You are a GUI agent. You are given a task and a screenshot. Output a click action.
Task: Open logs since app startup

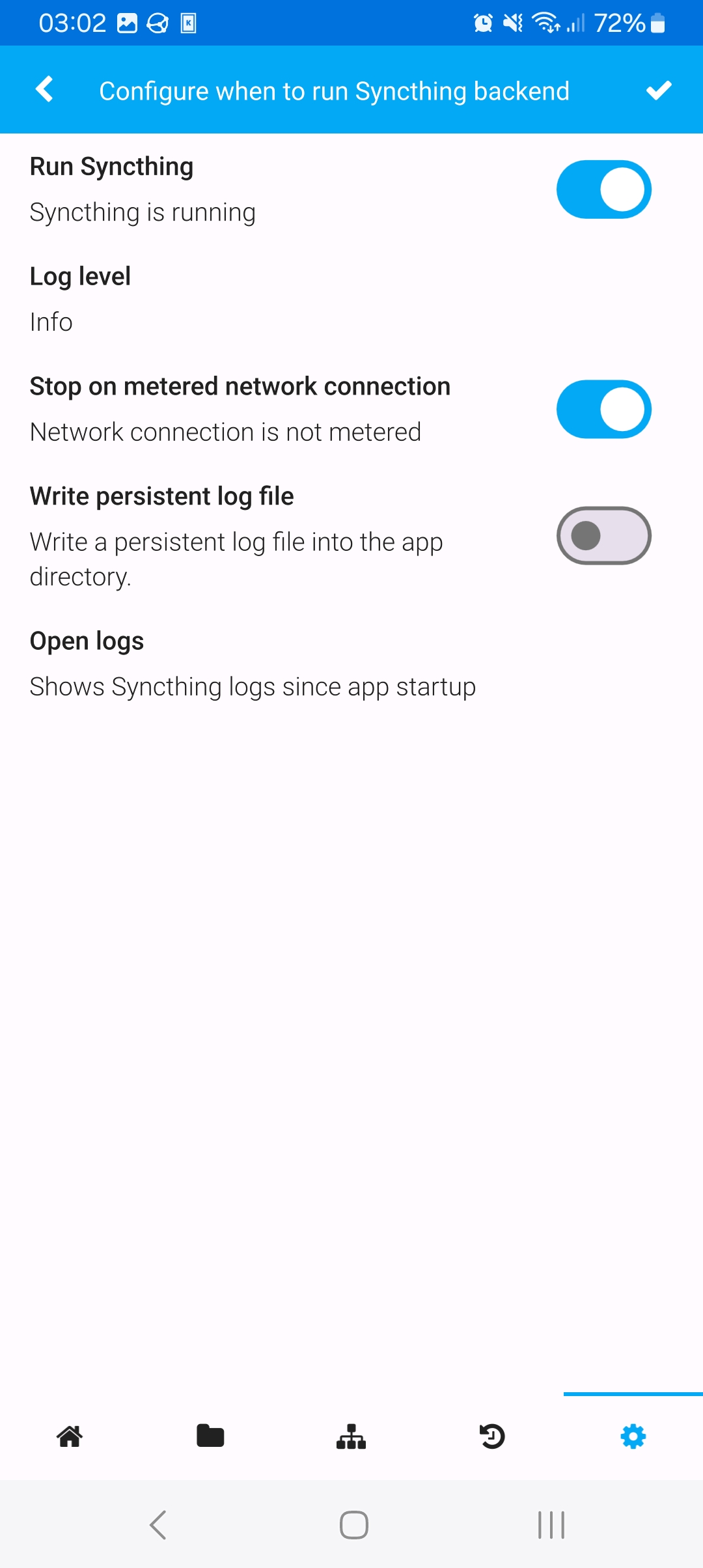[x=253, y=663]
